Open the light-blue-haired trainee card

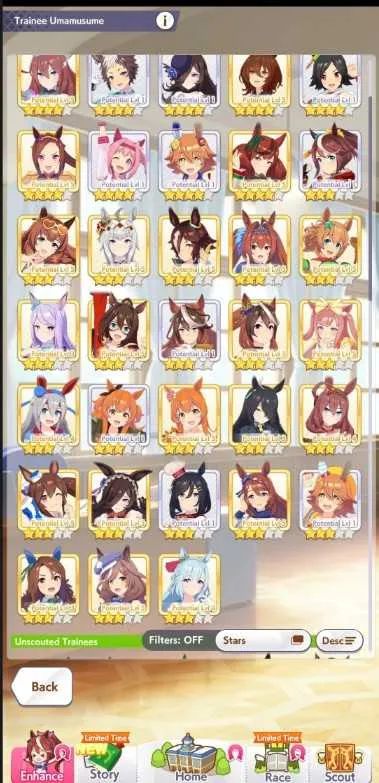(x=189, y=583)
